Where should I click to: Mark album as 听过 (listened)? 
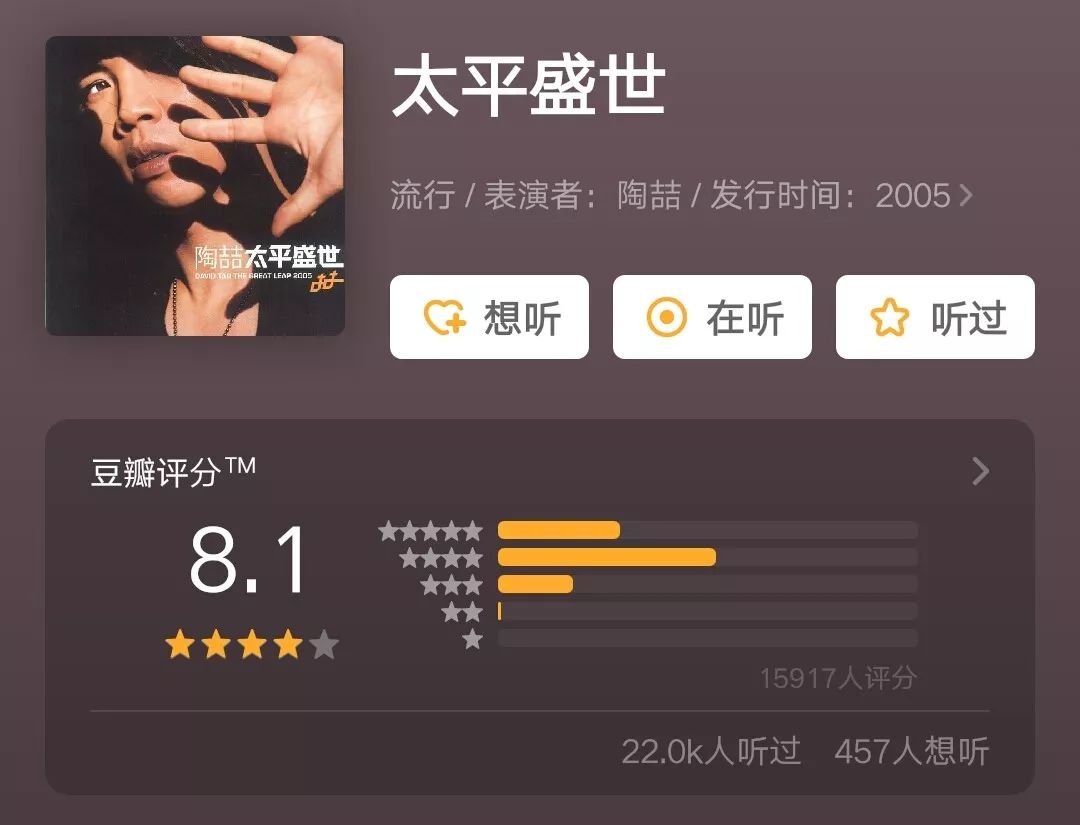click(935, 318)
